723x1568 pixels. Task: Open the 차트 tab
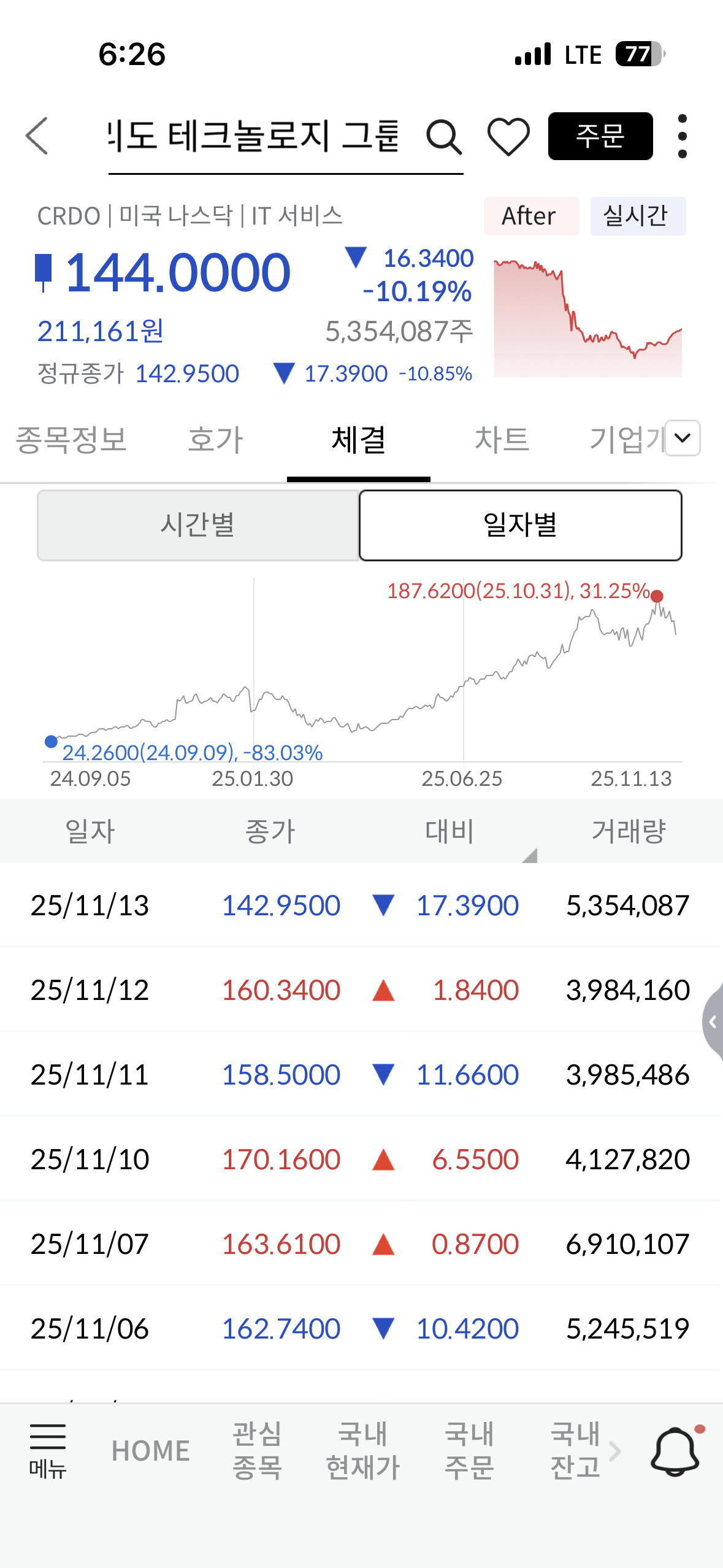tap(502, 439)
